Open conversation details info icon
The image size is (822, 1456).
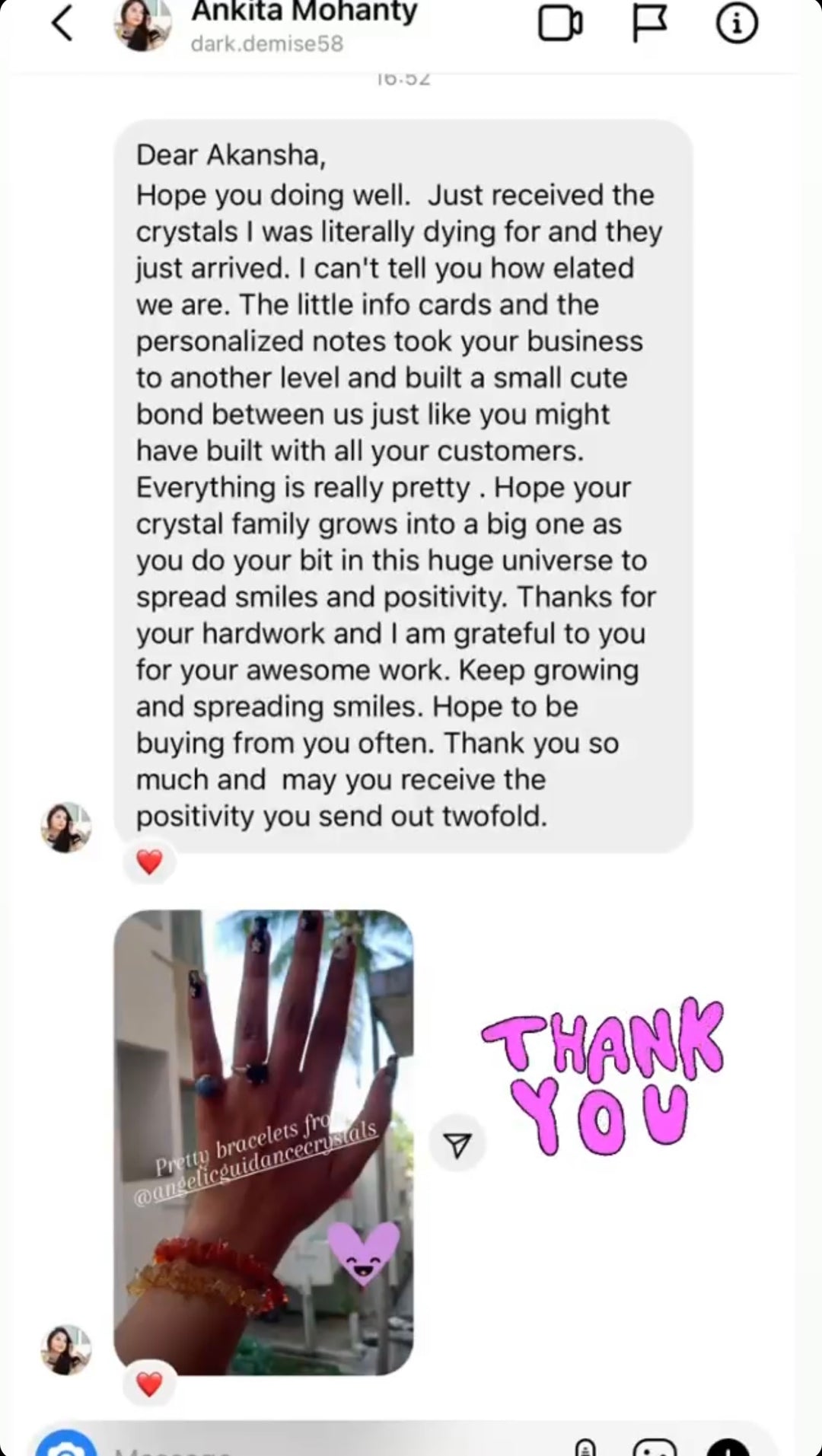coord(736,24)
